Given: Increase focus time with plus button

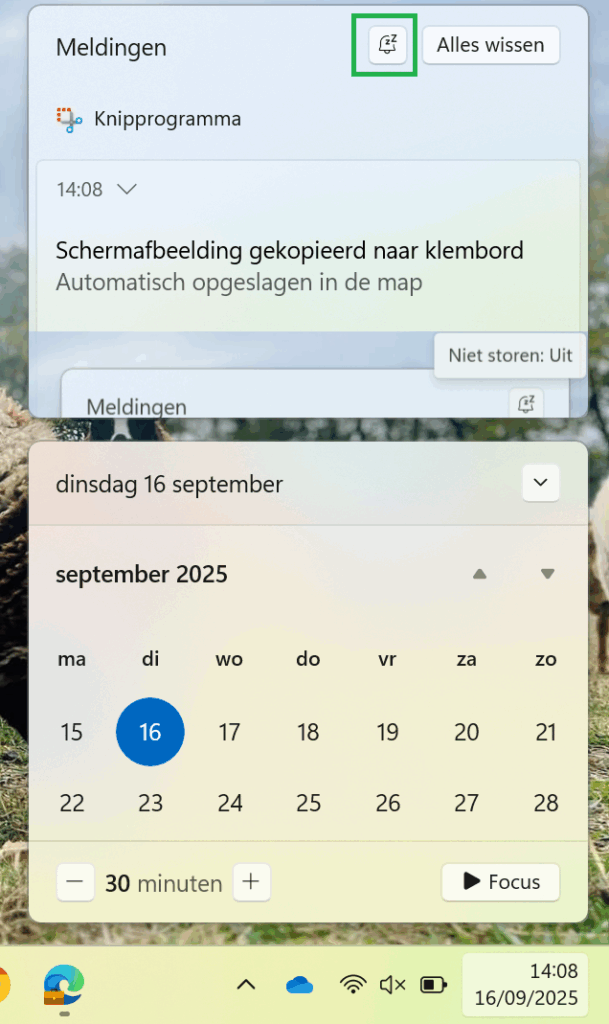Looking at the screenshot, I should coord(251,882).
